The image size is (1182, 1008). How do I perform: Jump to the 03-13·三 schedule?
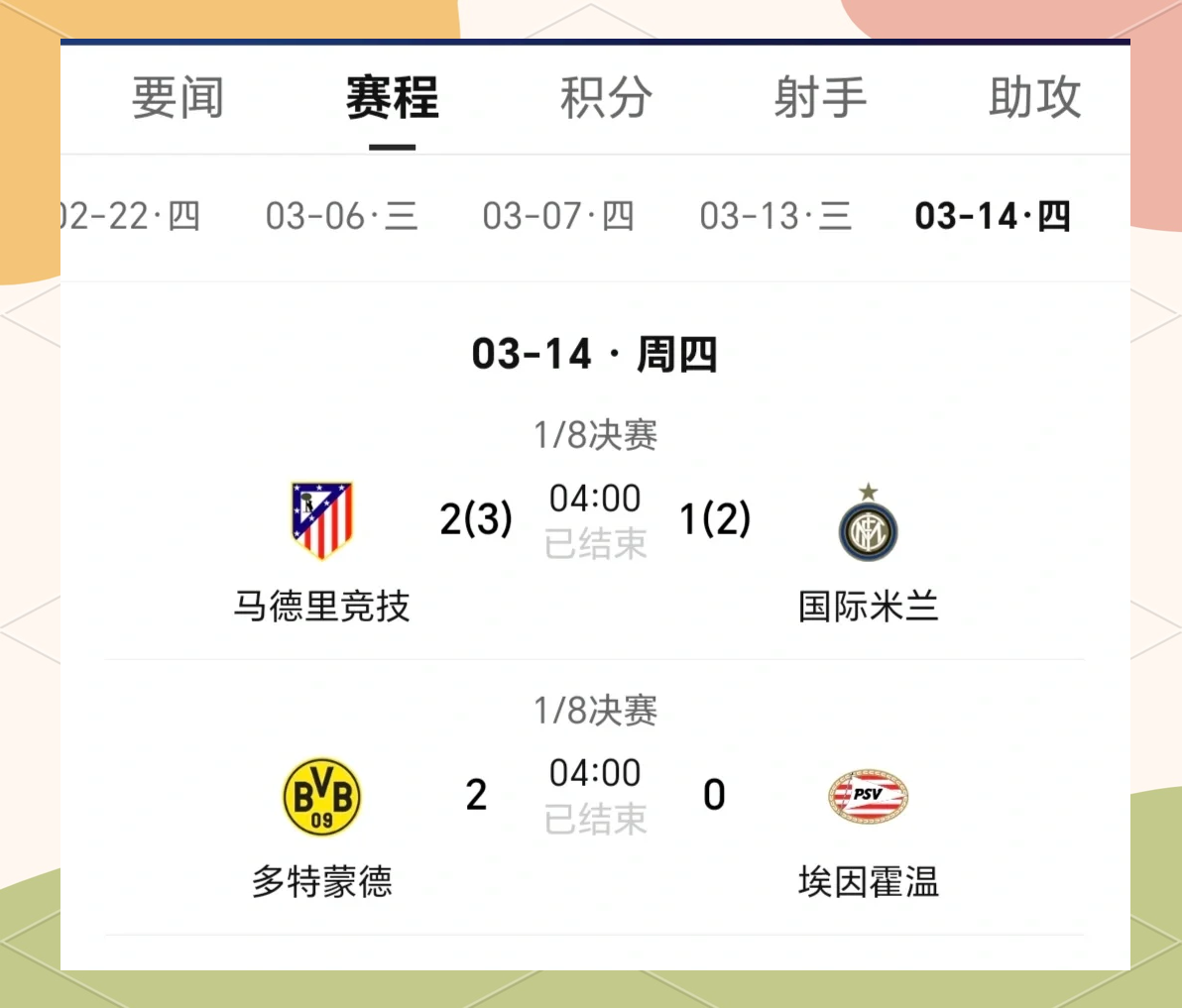(x=775, y=216)
